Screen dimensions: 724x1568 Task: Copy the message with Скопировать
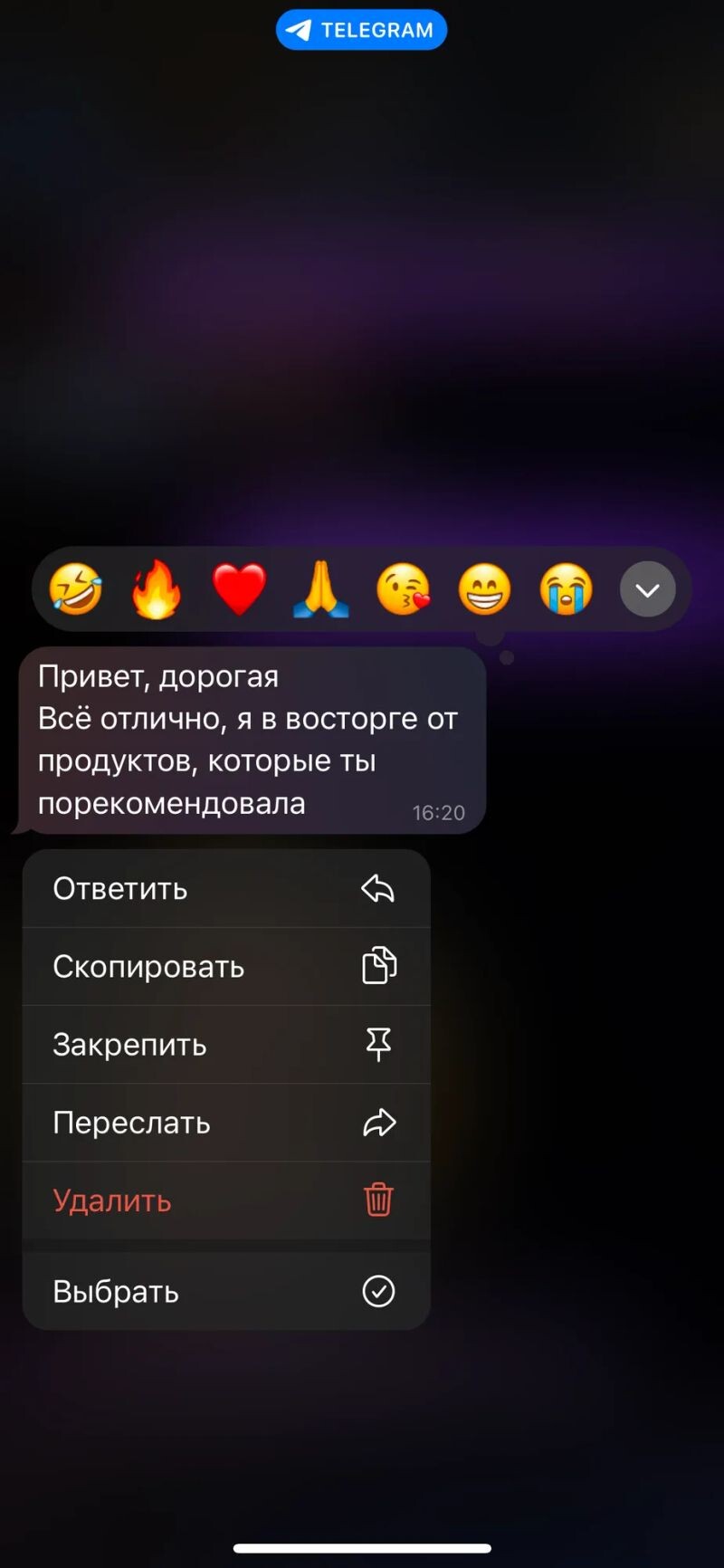(x=226, y=966)
